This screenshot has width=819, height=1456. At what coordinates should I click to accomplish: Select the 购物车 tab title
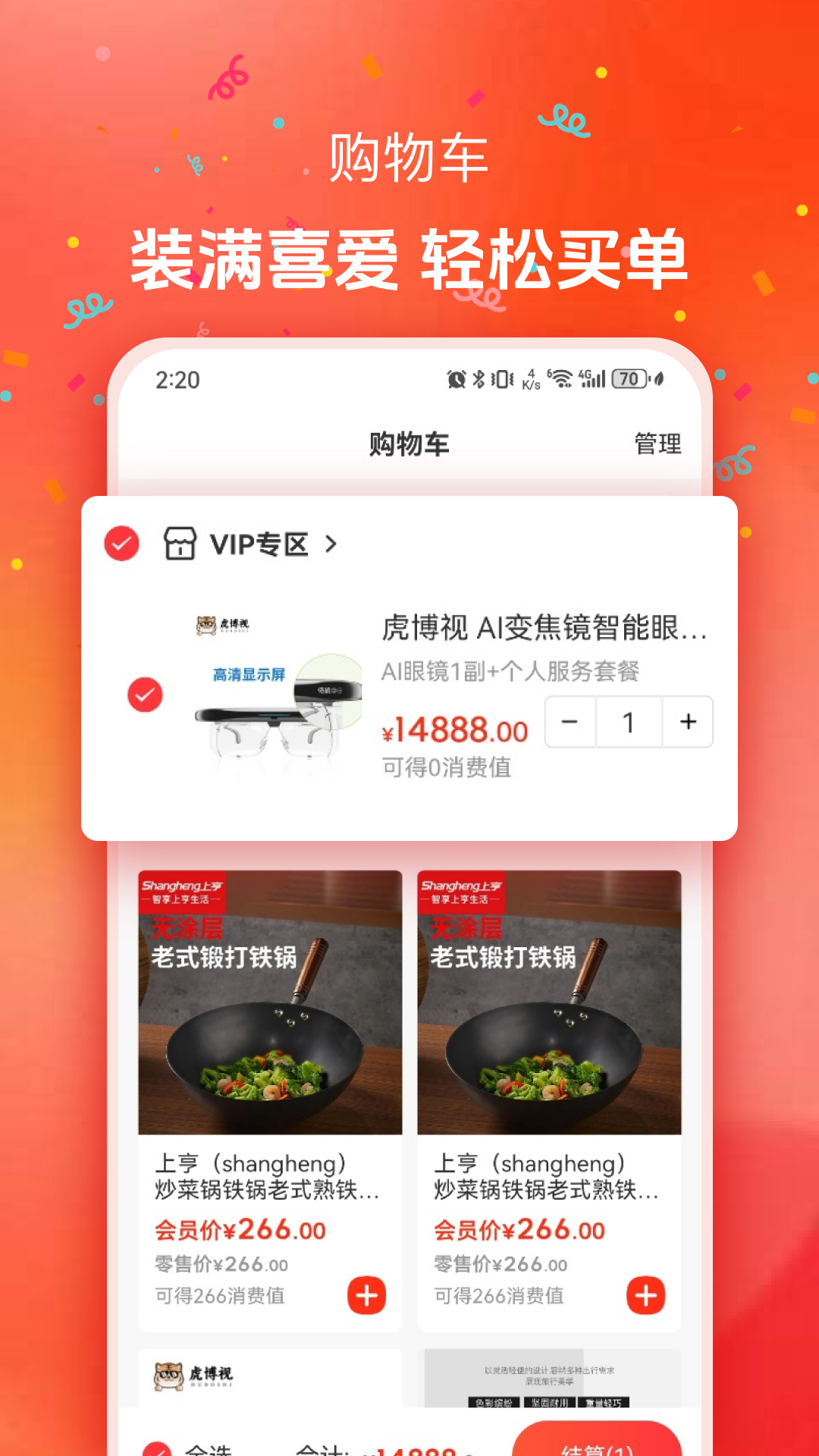tap(408, 444)
